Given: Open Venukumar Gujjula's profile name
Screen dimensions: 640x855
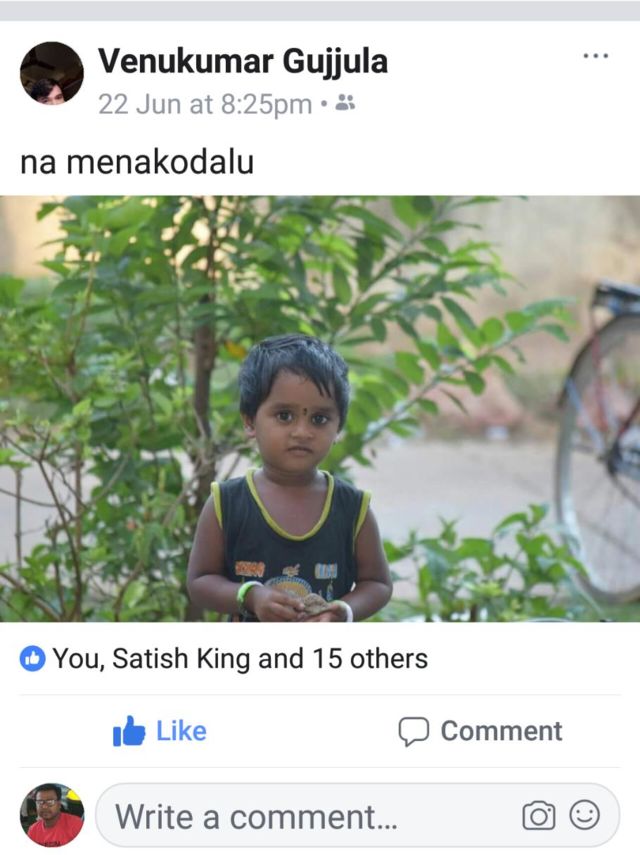Looking at the screenshot, I should point(243,61).
